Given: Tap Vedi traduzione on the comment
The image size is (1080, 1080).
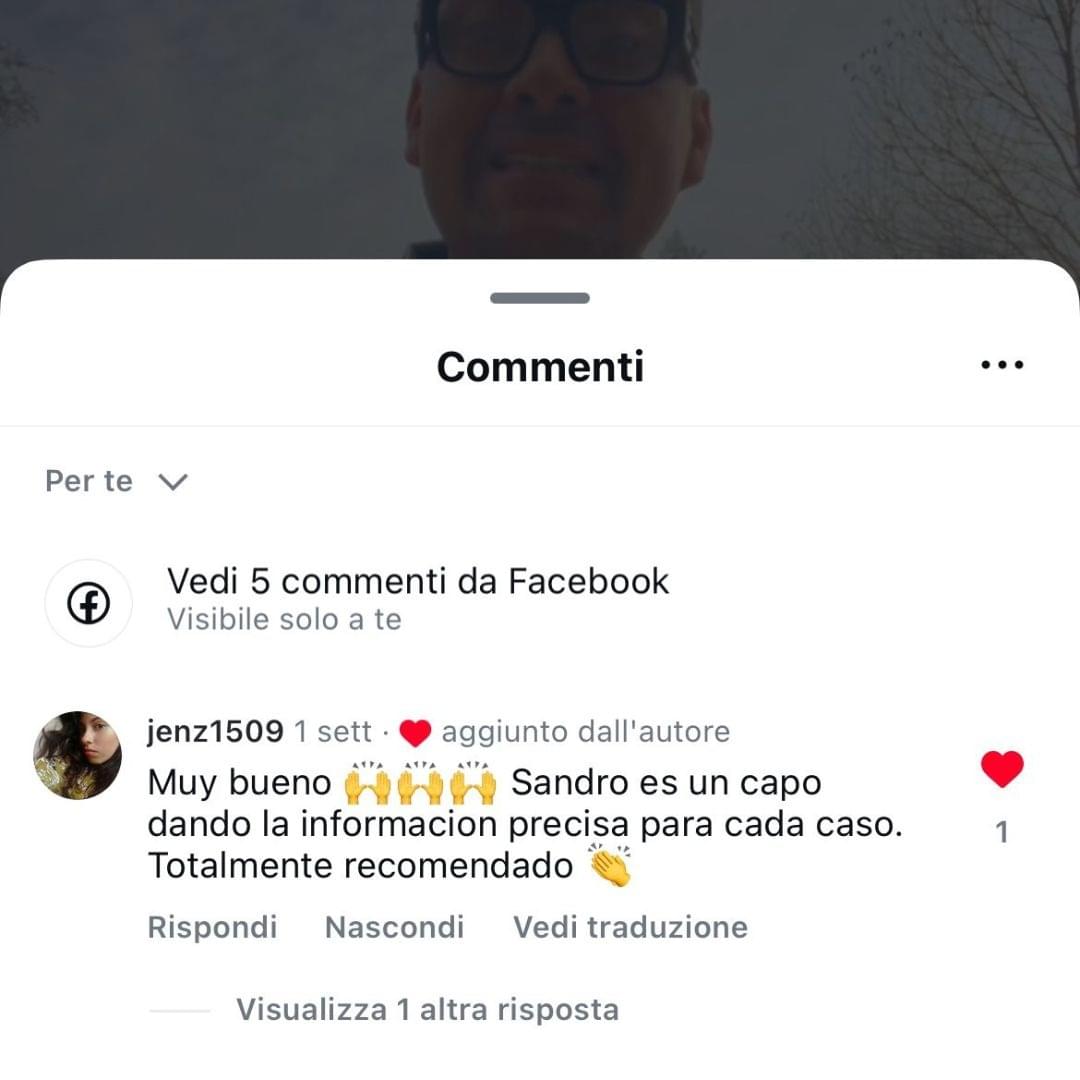Looking at the screenshot, I should [x=630, y=927].
